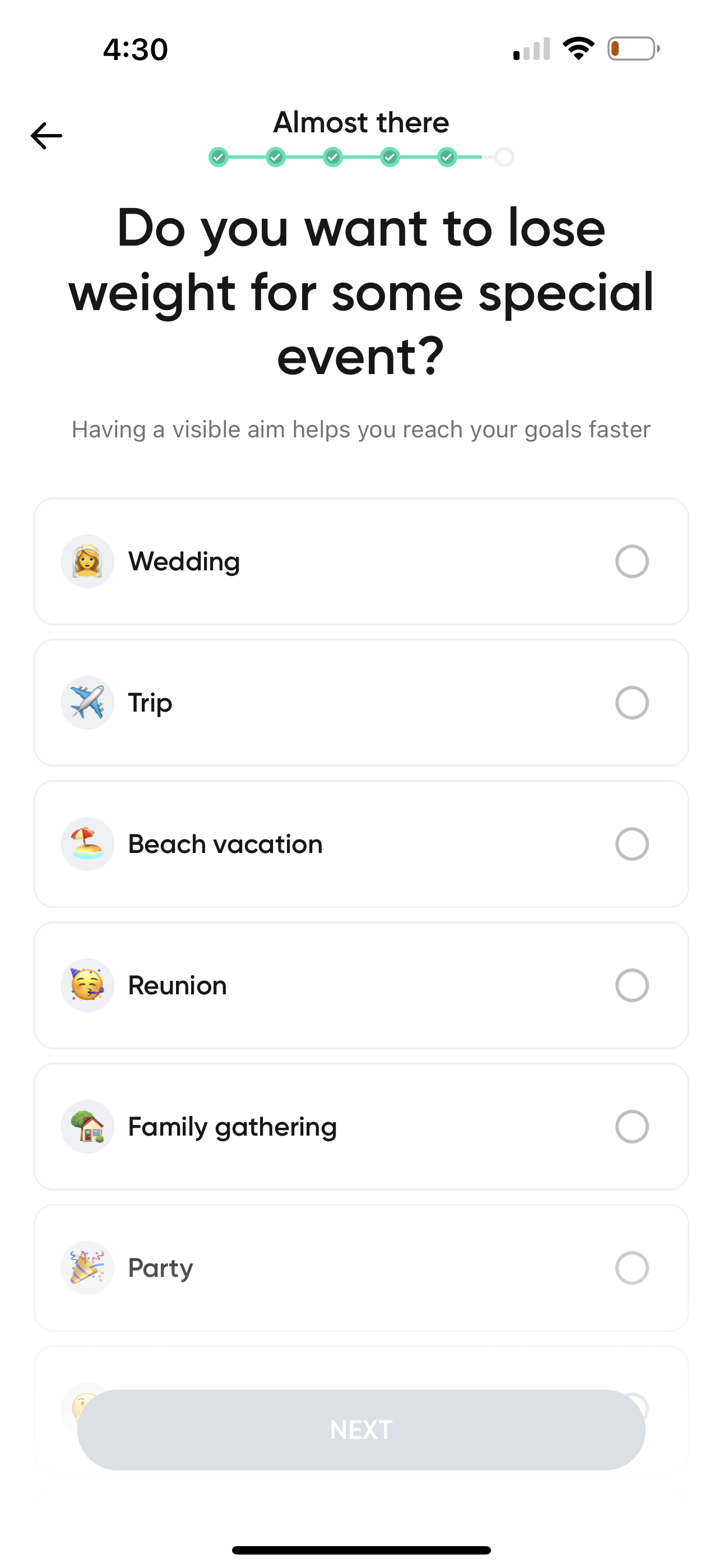Tap the unfilled final progress dot
Image resolution: width=723 pixels, height=1568 pixels.
click(x=504, y=157)
